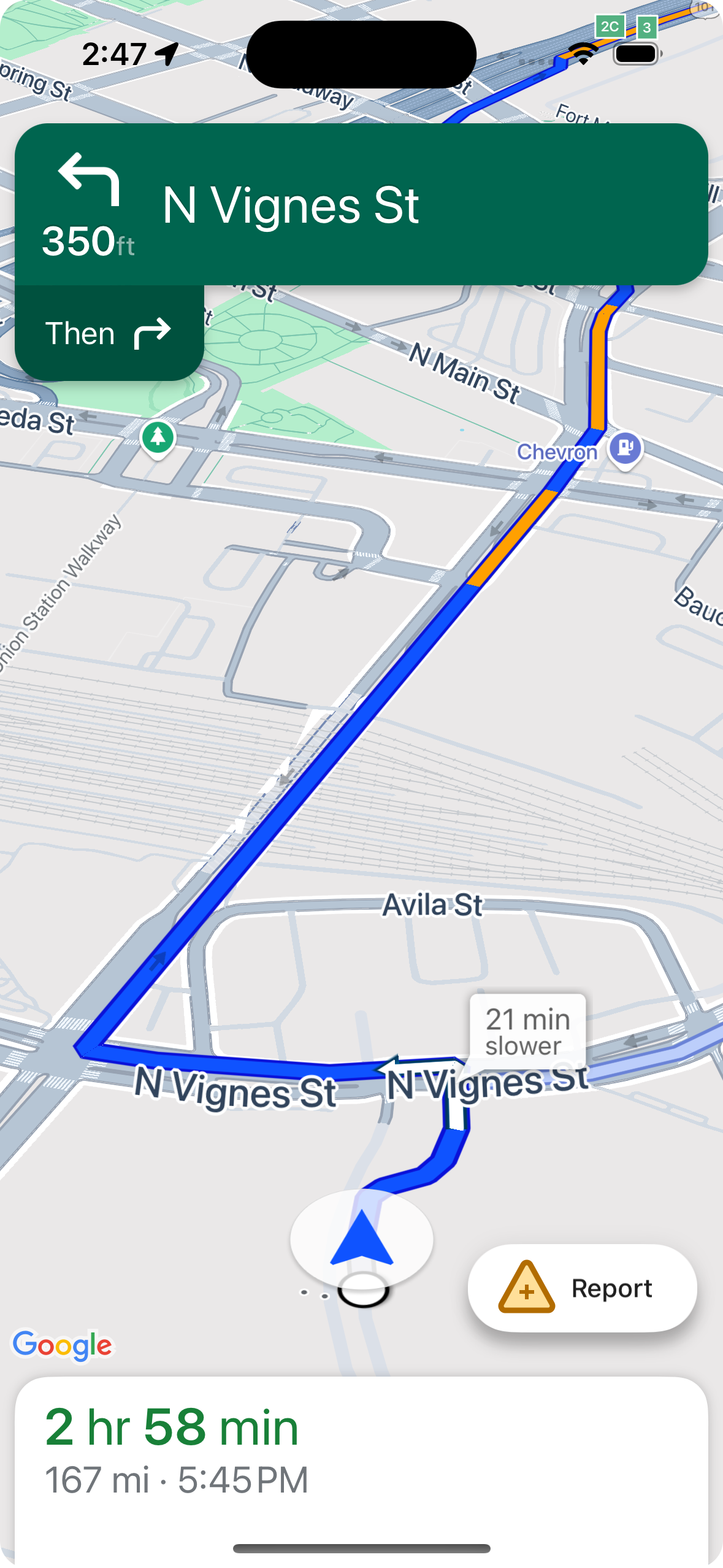The width and height of the screenshot is (723, 1568).
Task: Tap the Then right-turn step preview
Action: tap(109, 333)
